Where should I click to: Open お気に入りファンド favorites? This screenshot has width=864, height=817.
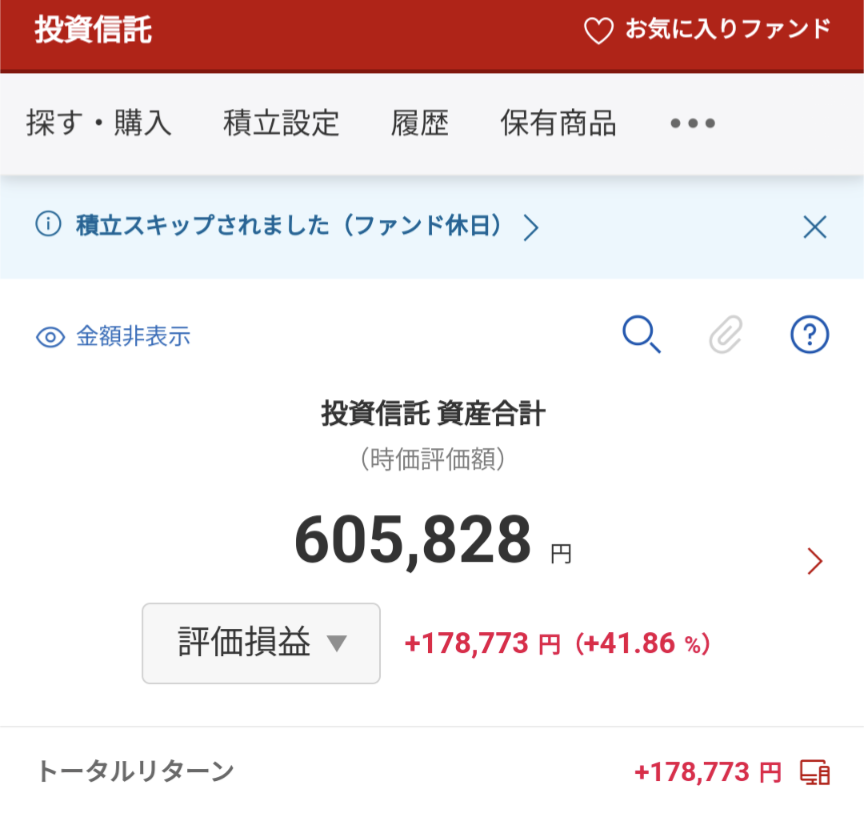(707, 30)
